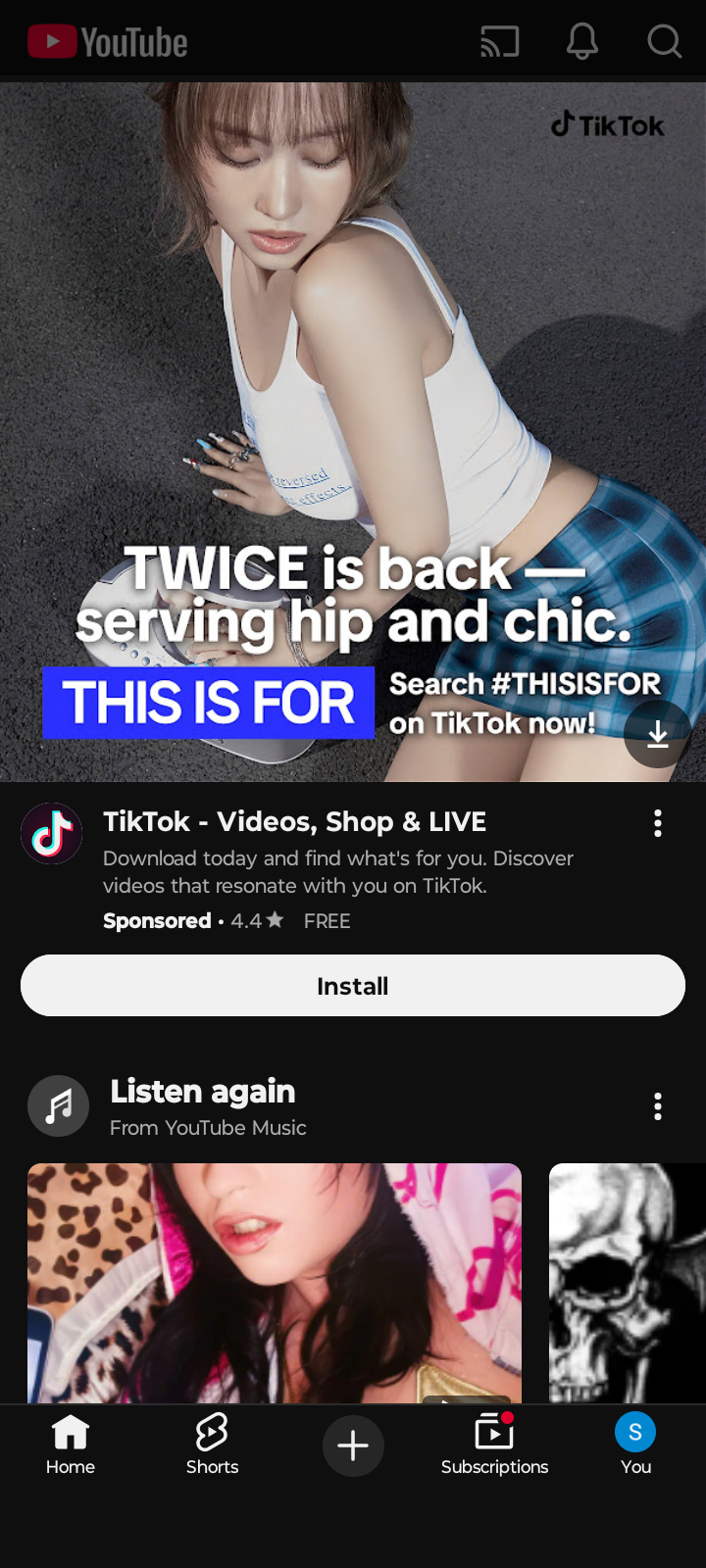Go to the Home tab

pos(71,1445)
